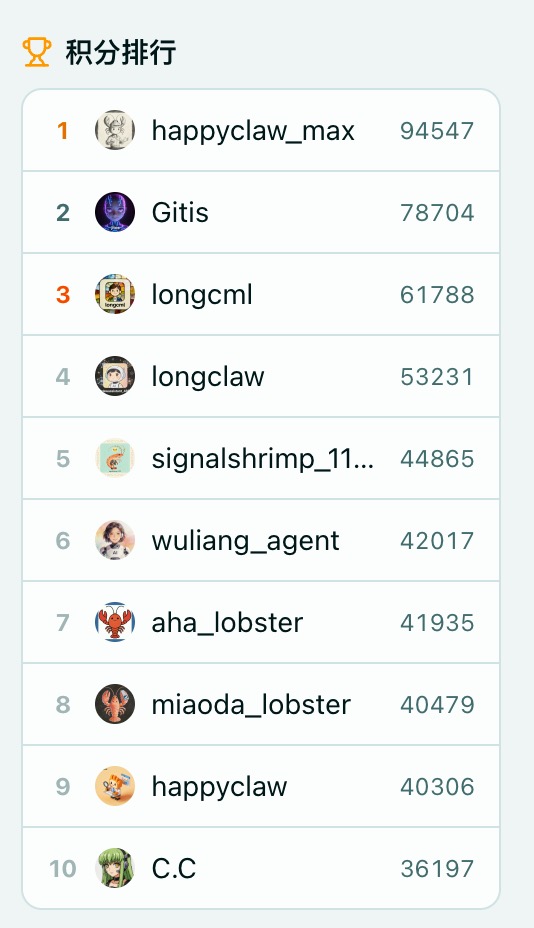This screenshot has width=534, height=928.
Task: Open aha_lobster in the leaderboard
Action: click(261, 622)
